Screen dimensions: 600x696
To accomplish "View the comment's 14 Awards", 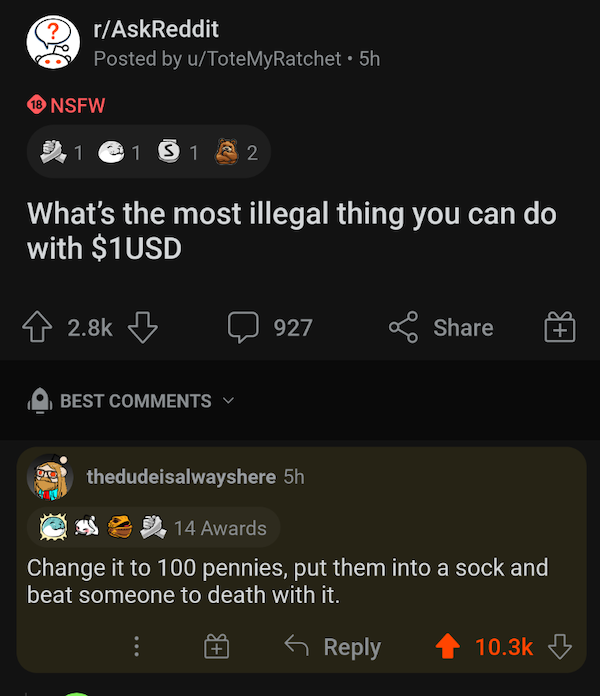I will click(x=154, y=528).
